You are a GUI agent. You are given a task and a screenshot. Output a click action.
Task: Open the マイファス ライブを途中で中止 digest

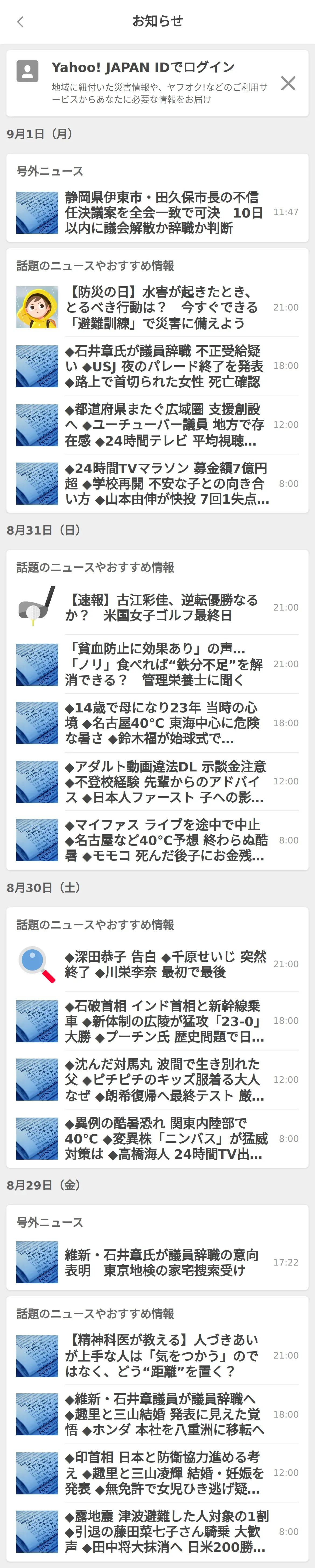[164, 841]
